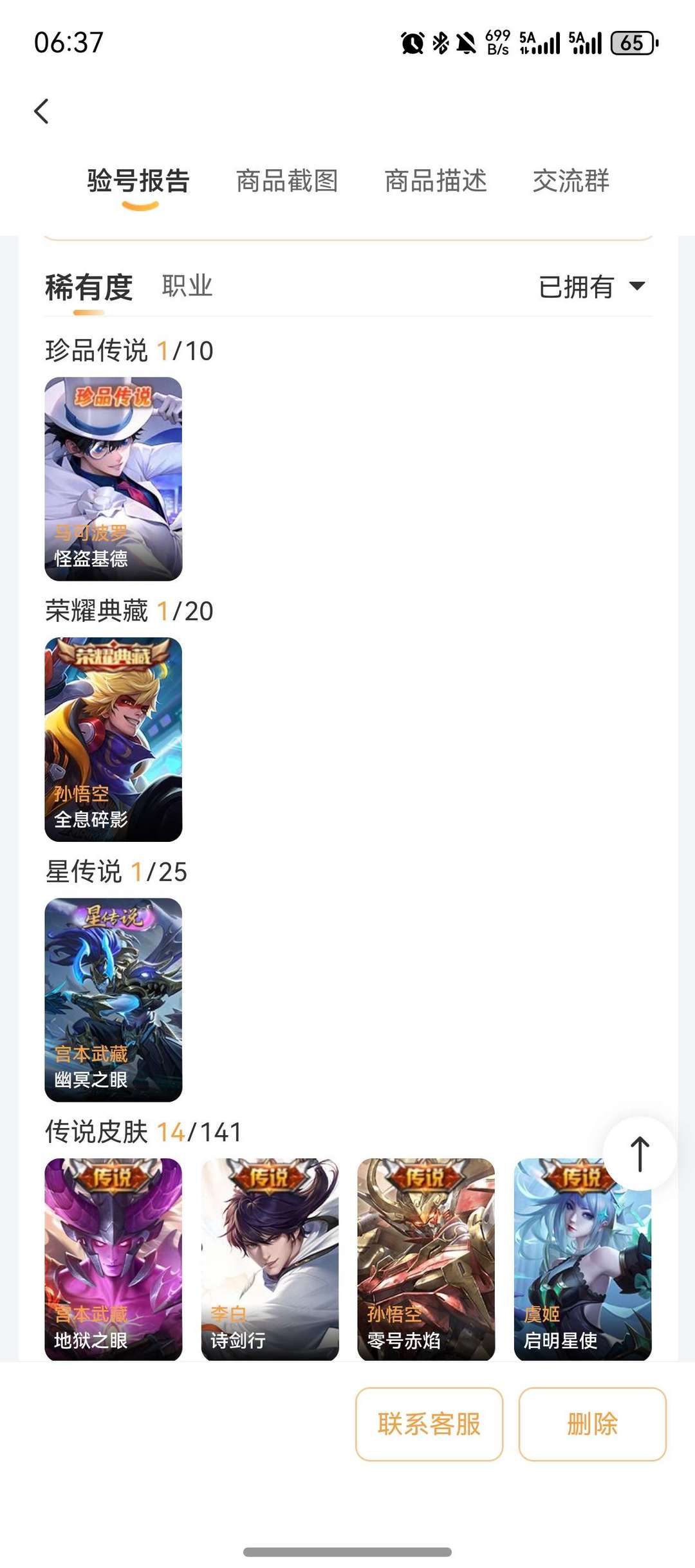This screenshot has height=1568, width=695.
Task: Select the 验号报告 tab
Action: 138,181
